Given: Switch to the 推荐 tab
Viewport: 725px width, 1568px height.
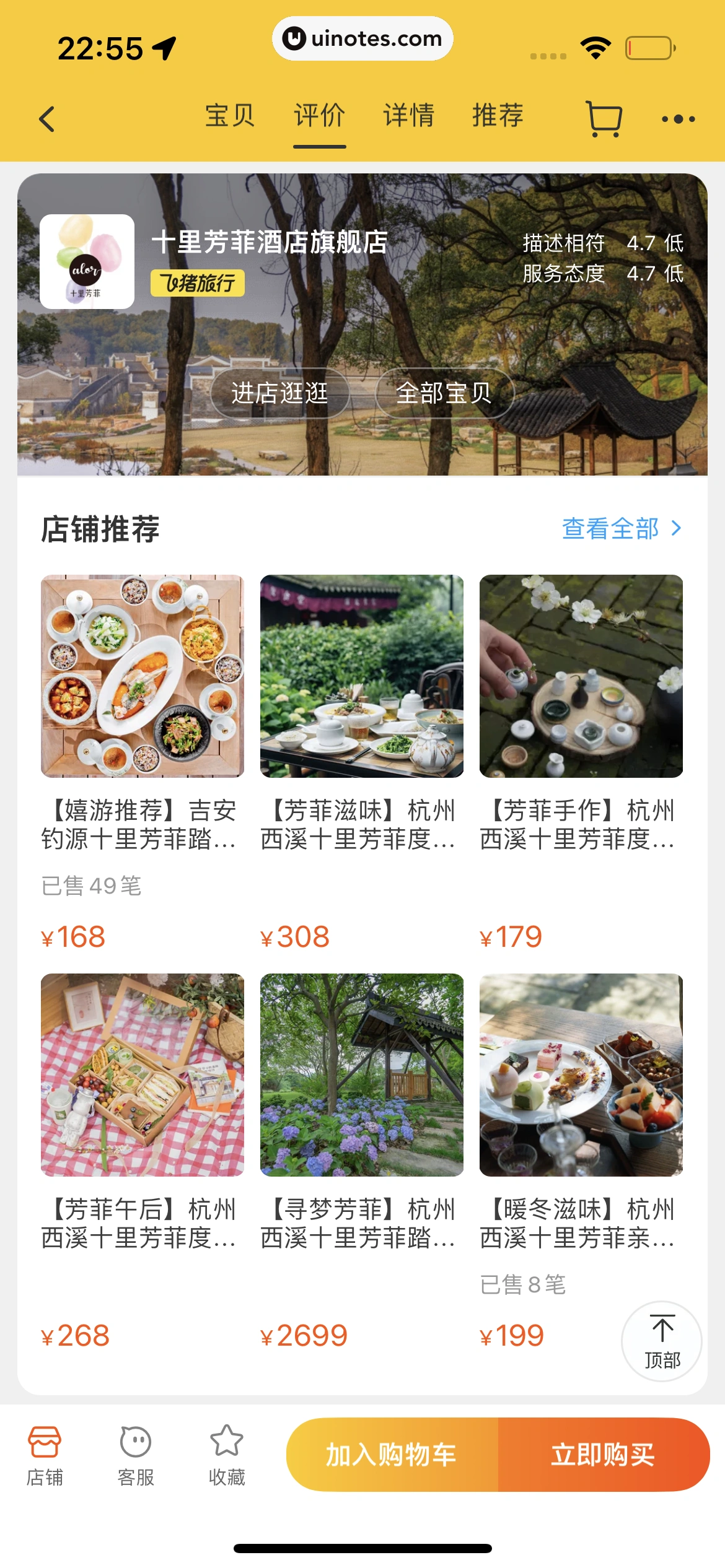Looking at the screenshot, I should (x=498, y=116).
